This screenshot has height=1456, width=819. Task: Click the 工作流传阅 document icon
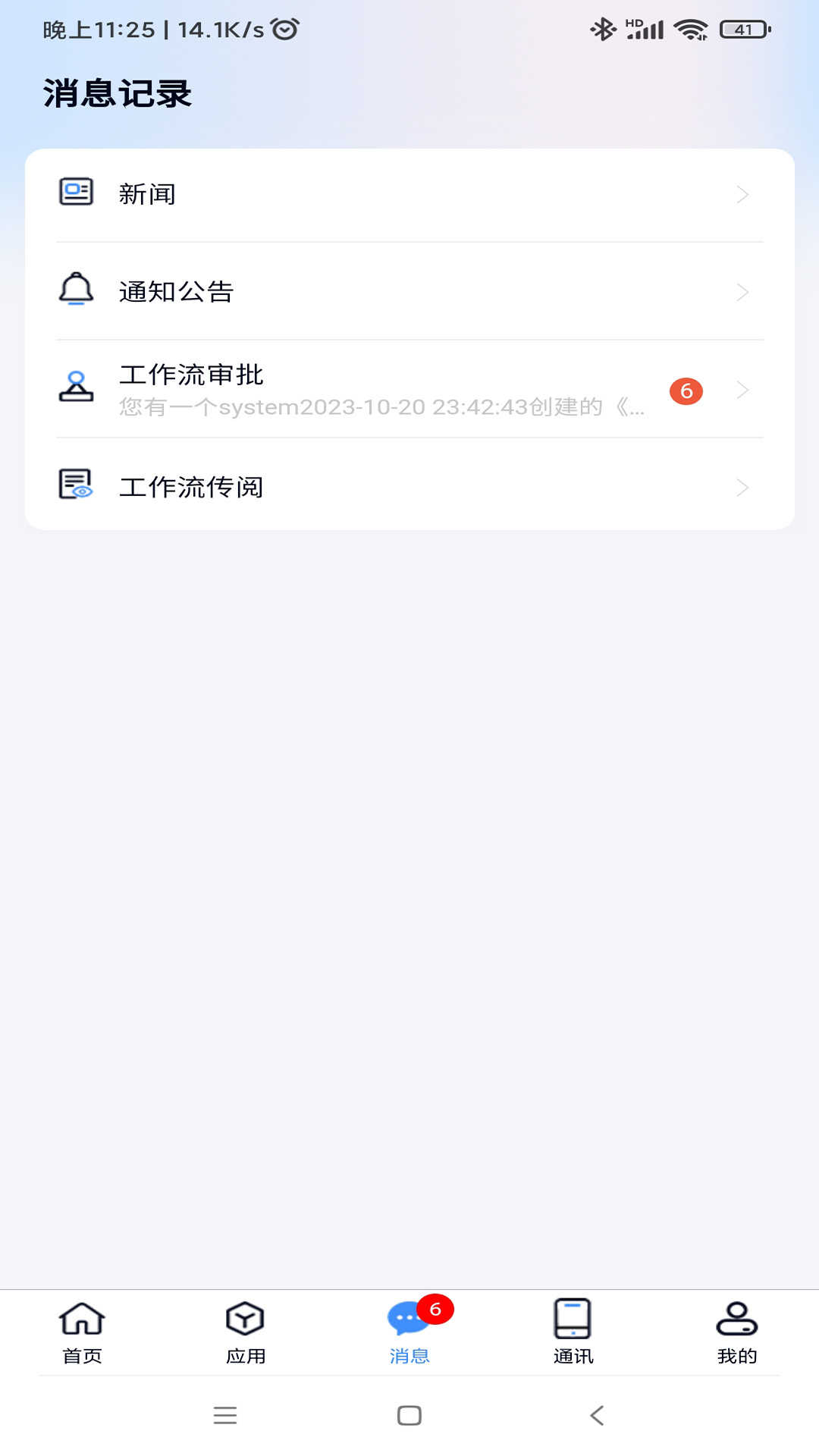click(74, 485)
